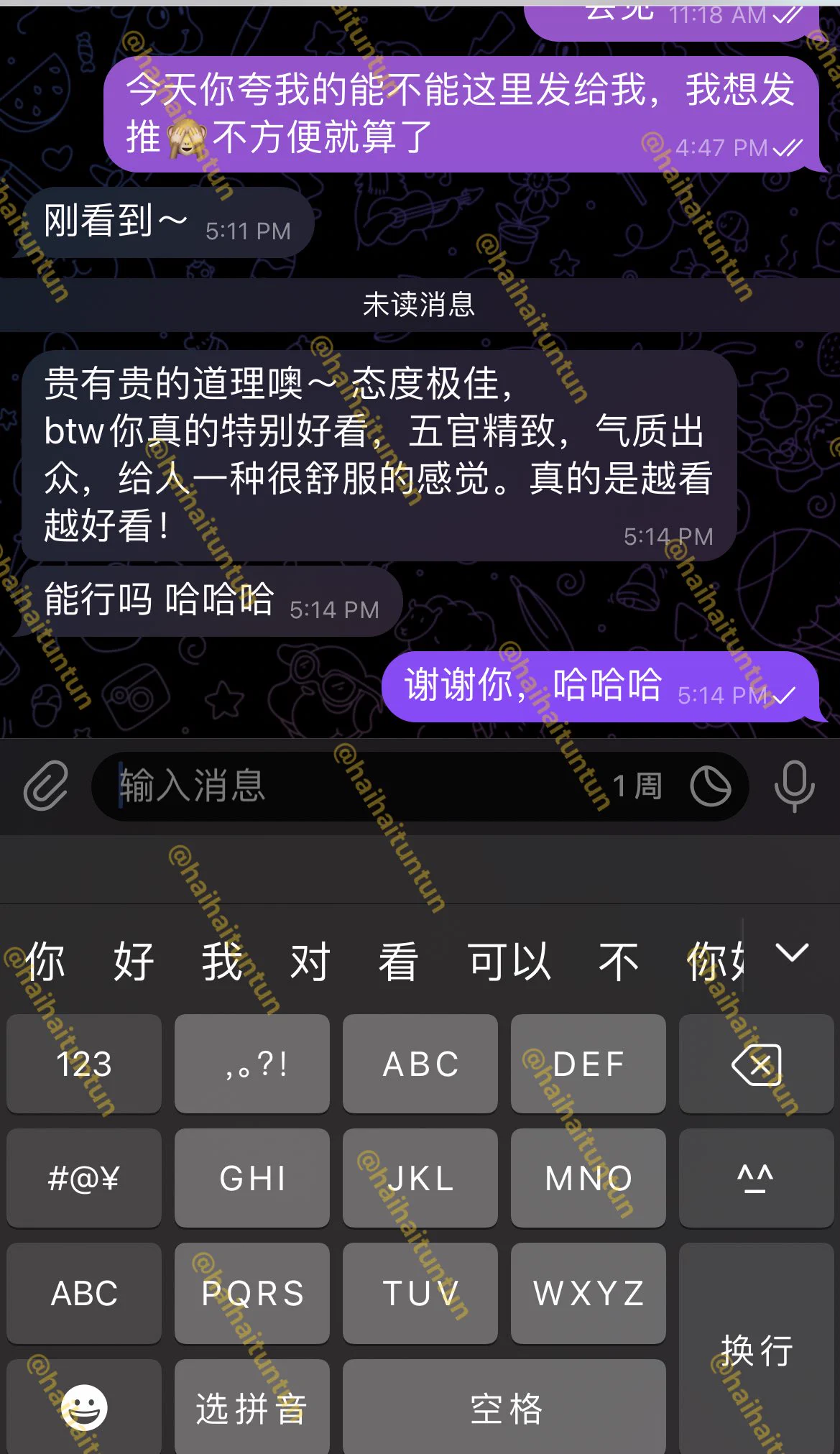Image resolution: width=840 pixels, height=1454 pixels.
Task: Tap the microphone voice message icon
Action: [x=794, y=786]
